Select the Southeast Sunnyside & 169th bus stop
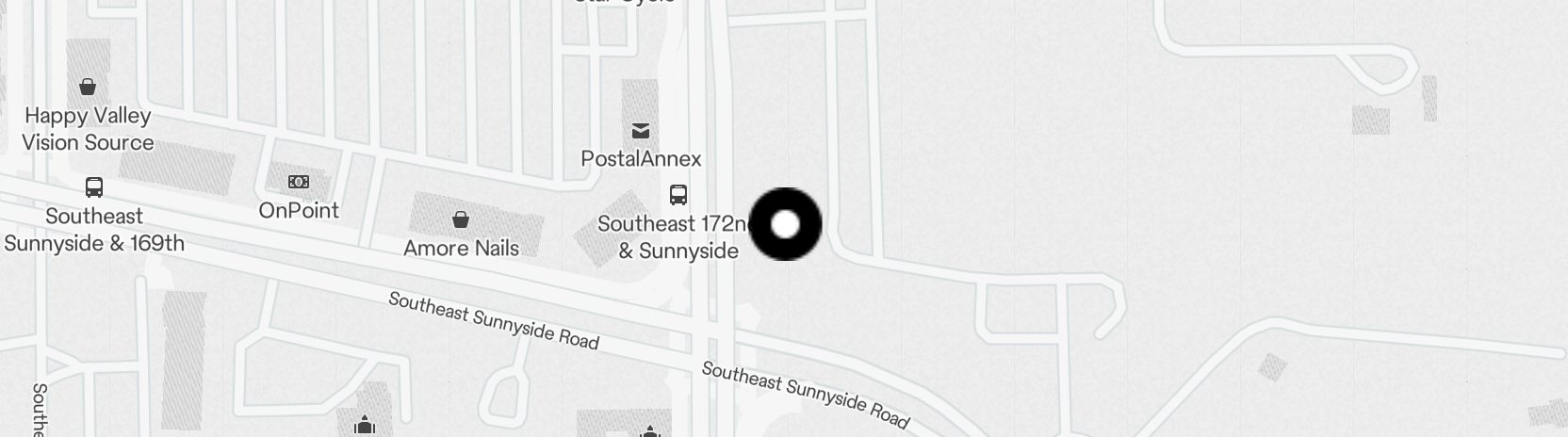The width and height of the screenshot is (1568, 437). click(x=94, y=187)
